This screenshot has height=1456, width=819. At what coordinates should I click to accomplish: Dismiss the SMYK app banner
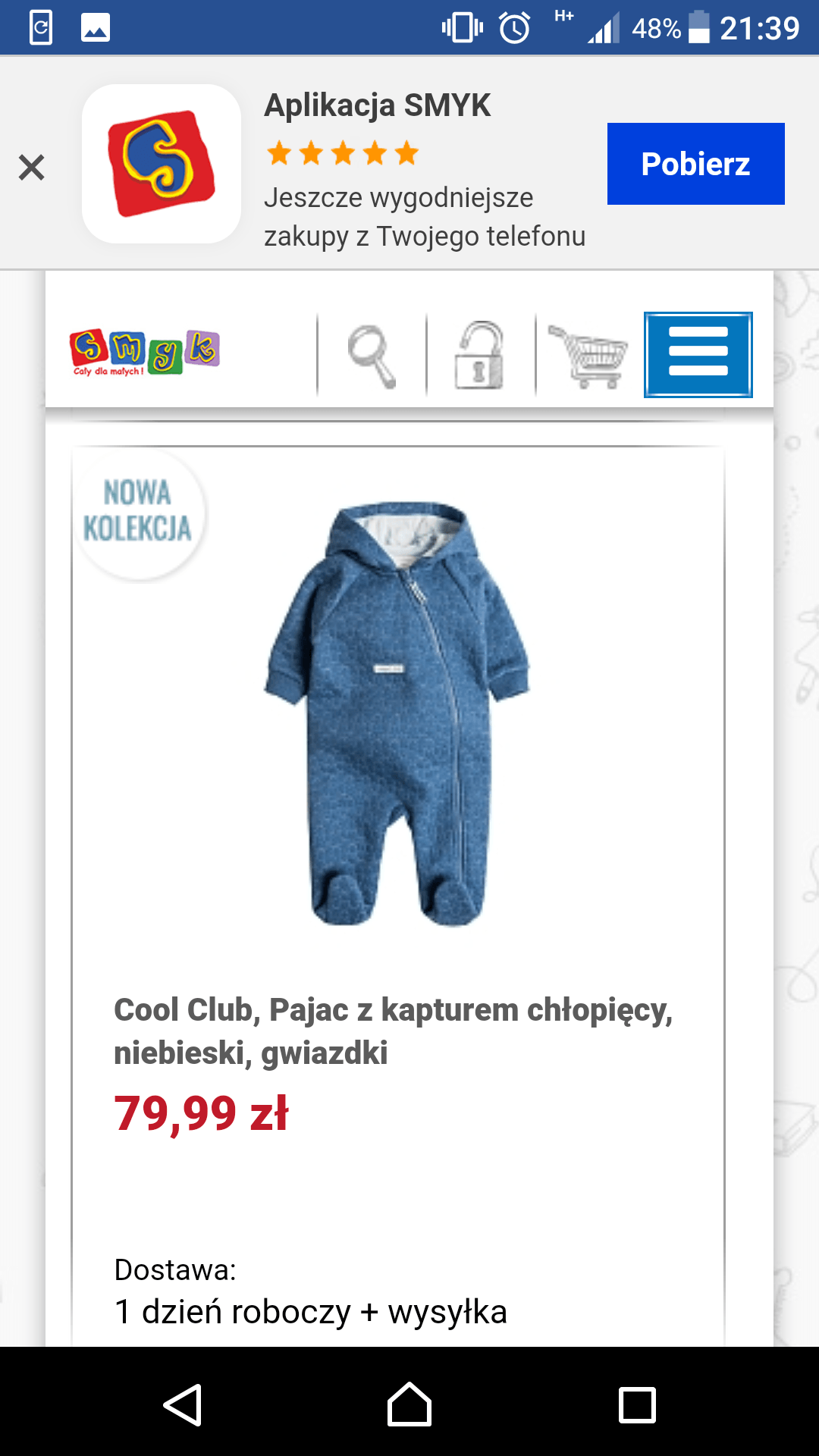coord(31,167)
